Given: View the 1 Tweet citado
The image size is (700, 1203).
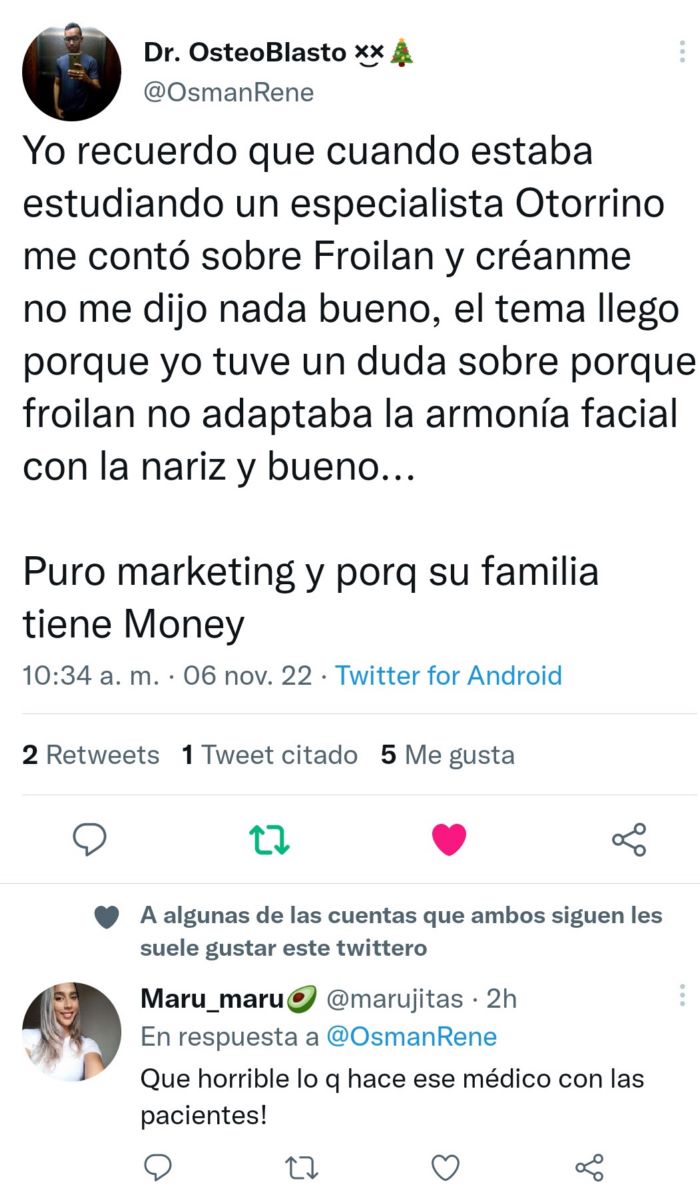Looking at the screenshot, I should coord(270,755).
